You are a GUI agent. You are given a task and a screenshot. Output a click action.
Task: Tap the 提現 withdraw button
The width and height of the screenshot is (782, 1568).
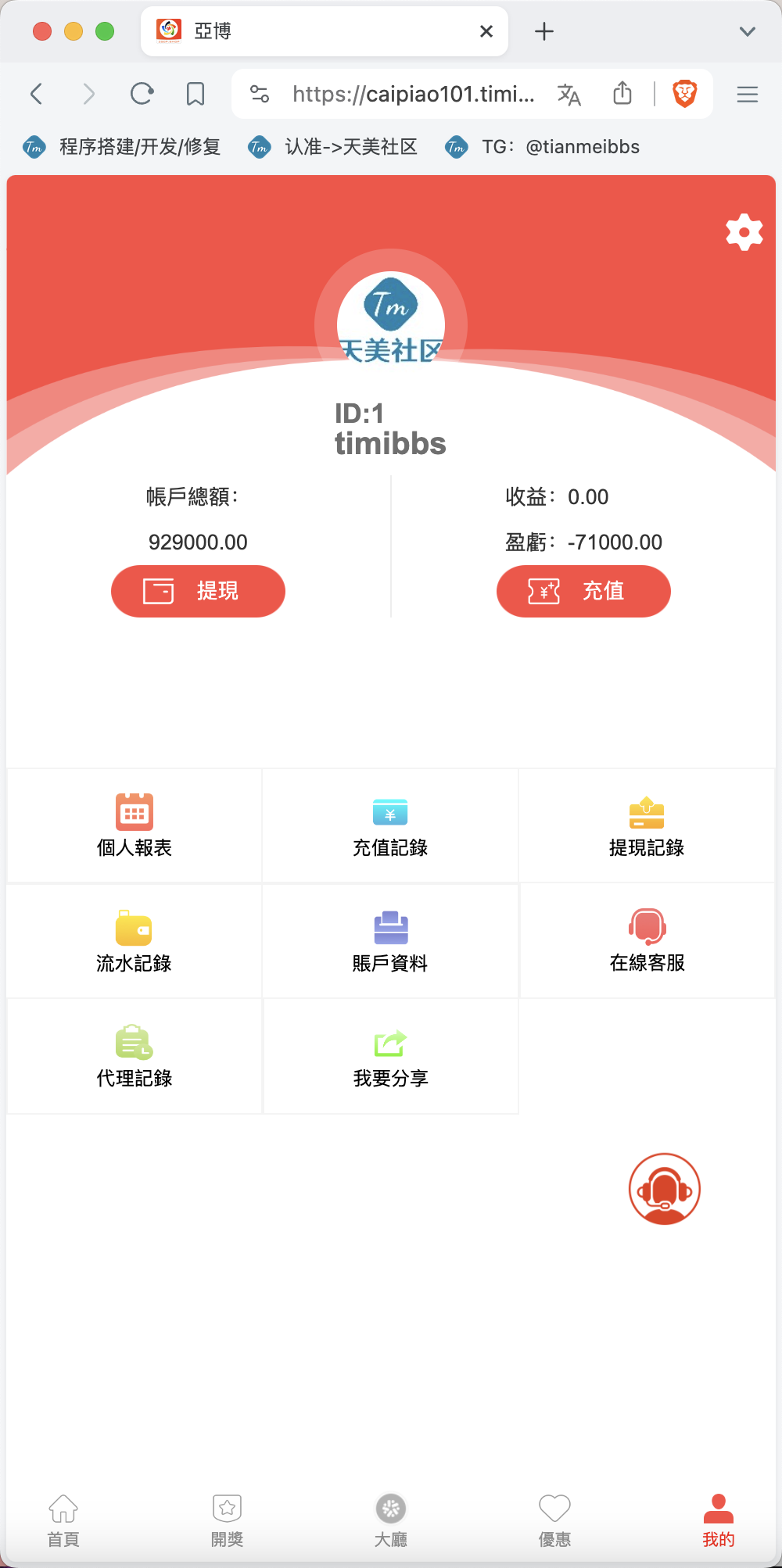pos(198,591)
